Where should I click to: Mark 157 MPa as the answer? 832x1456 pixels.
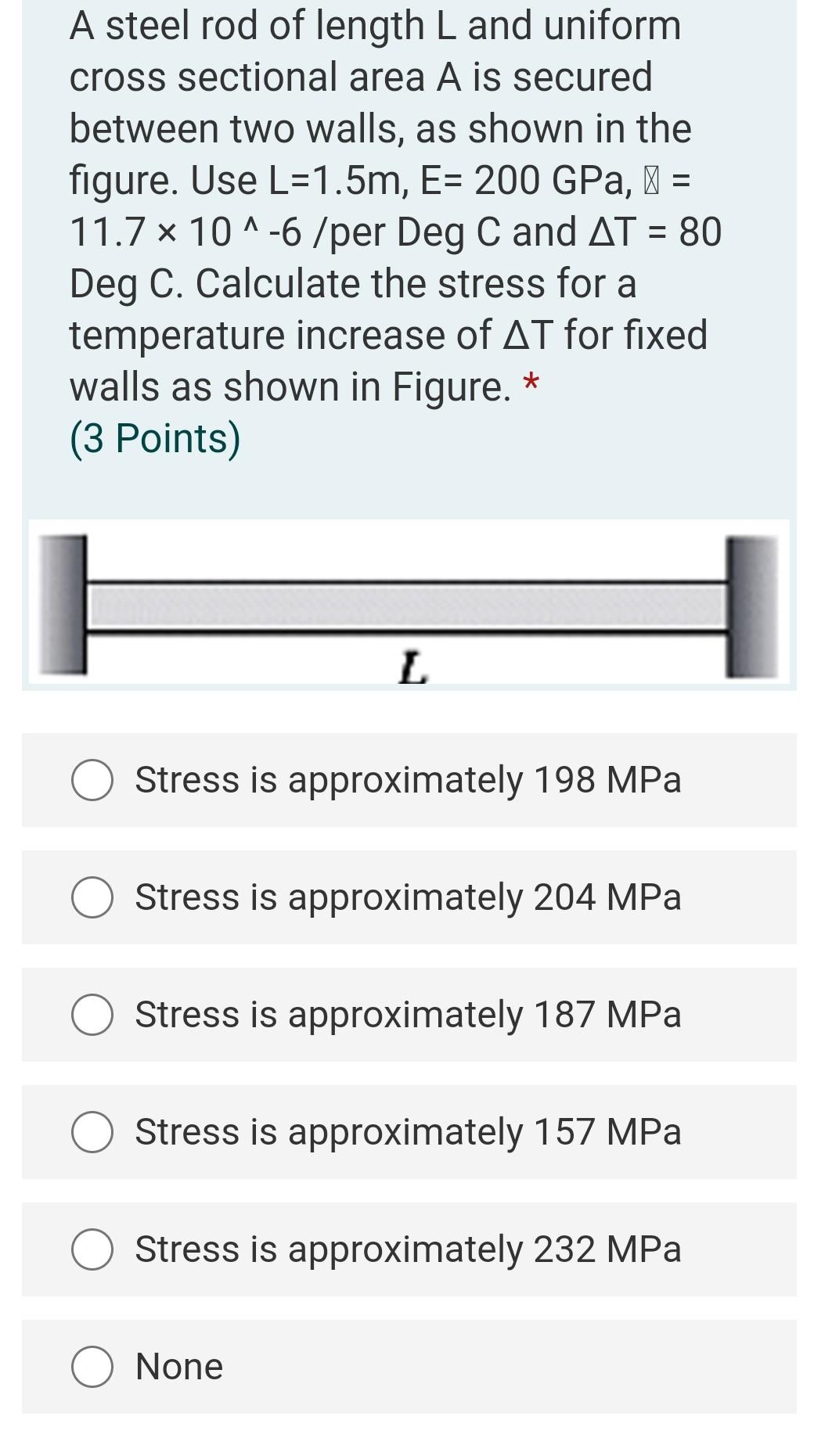click(92, 1132)
